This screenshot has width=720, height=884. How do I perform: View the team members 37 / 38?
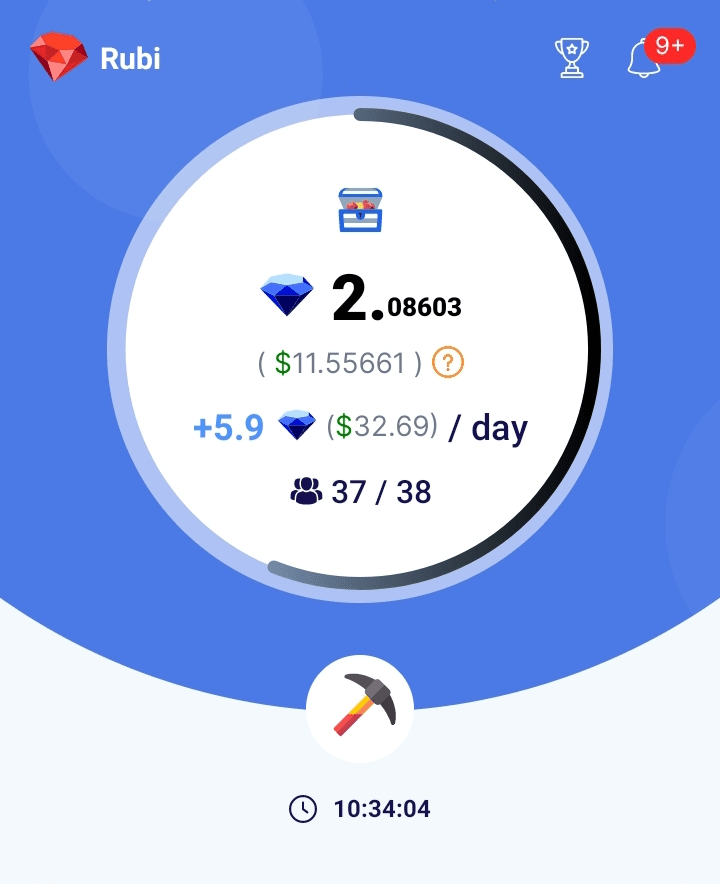coord(360,492)
